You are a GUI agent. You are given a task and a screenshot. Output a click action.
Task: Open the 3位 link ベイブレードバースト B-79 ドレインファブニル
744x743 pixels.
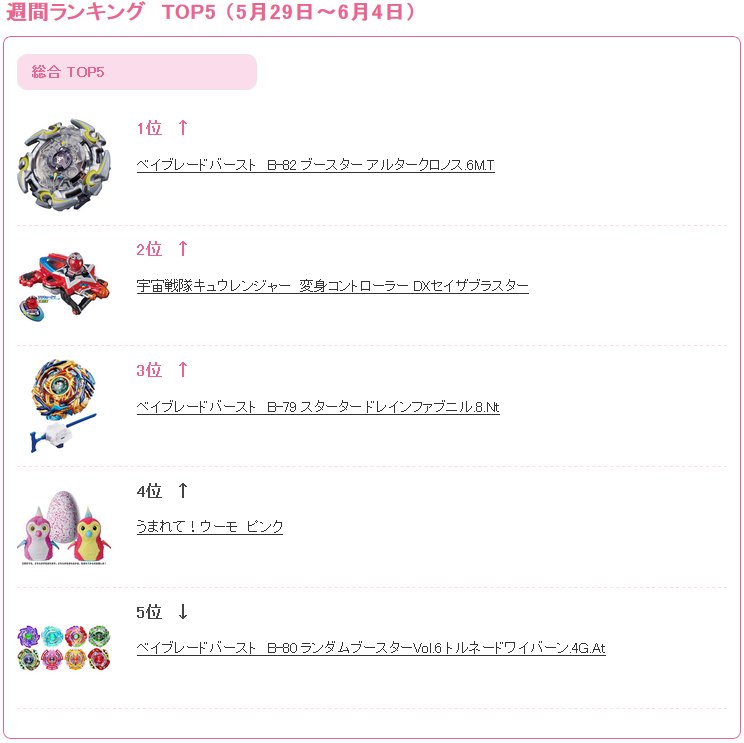point(318,407)
